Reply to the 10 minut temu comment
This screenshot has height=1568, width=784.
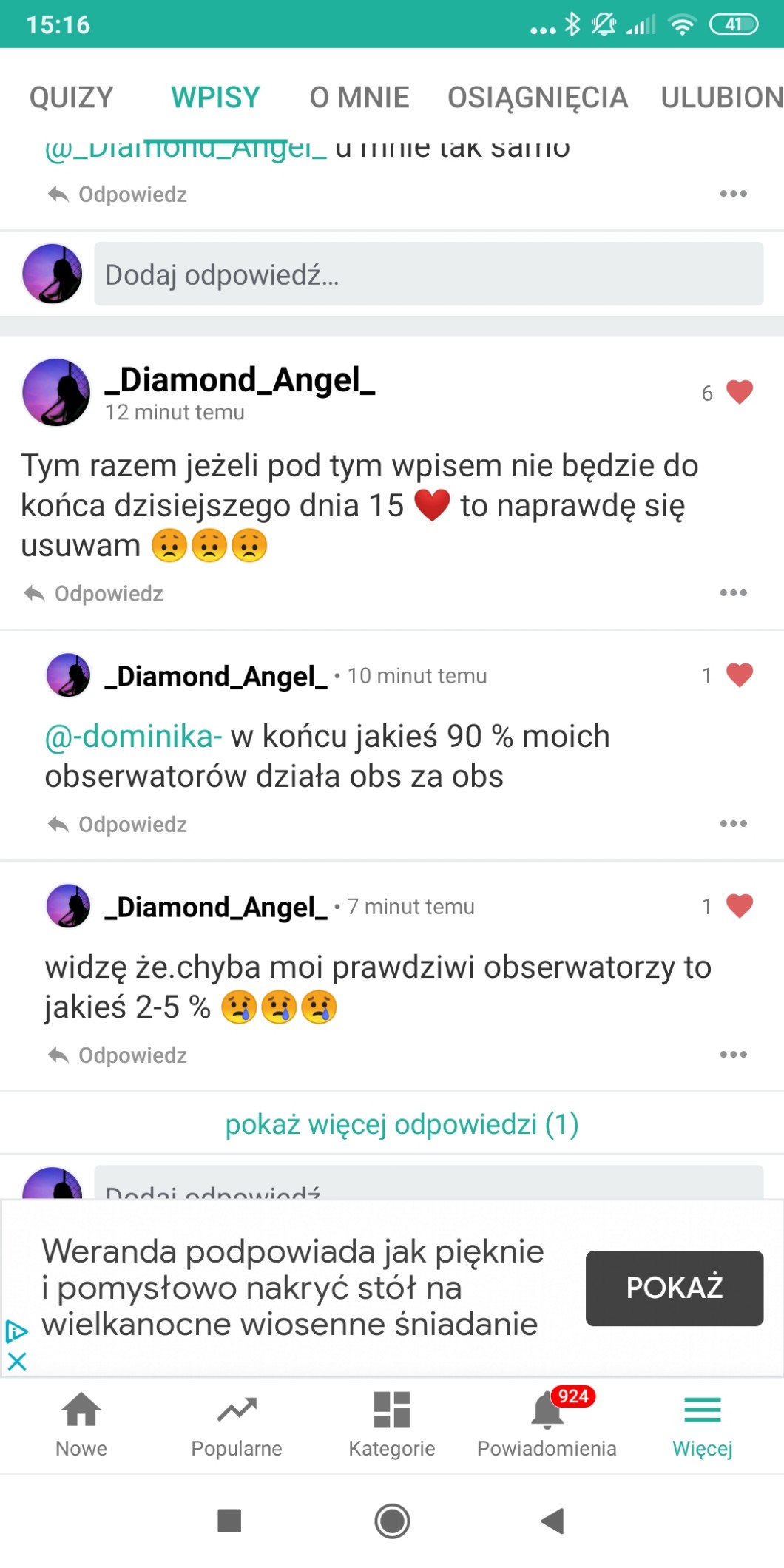pos(118,825)
